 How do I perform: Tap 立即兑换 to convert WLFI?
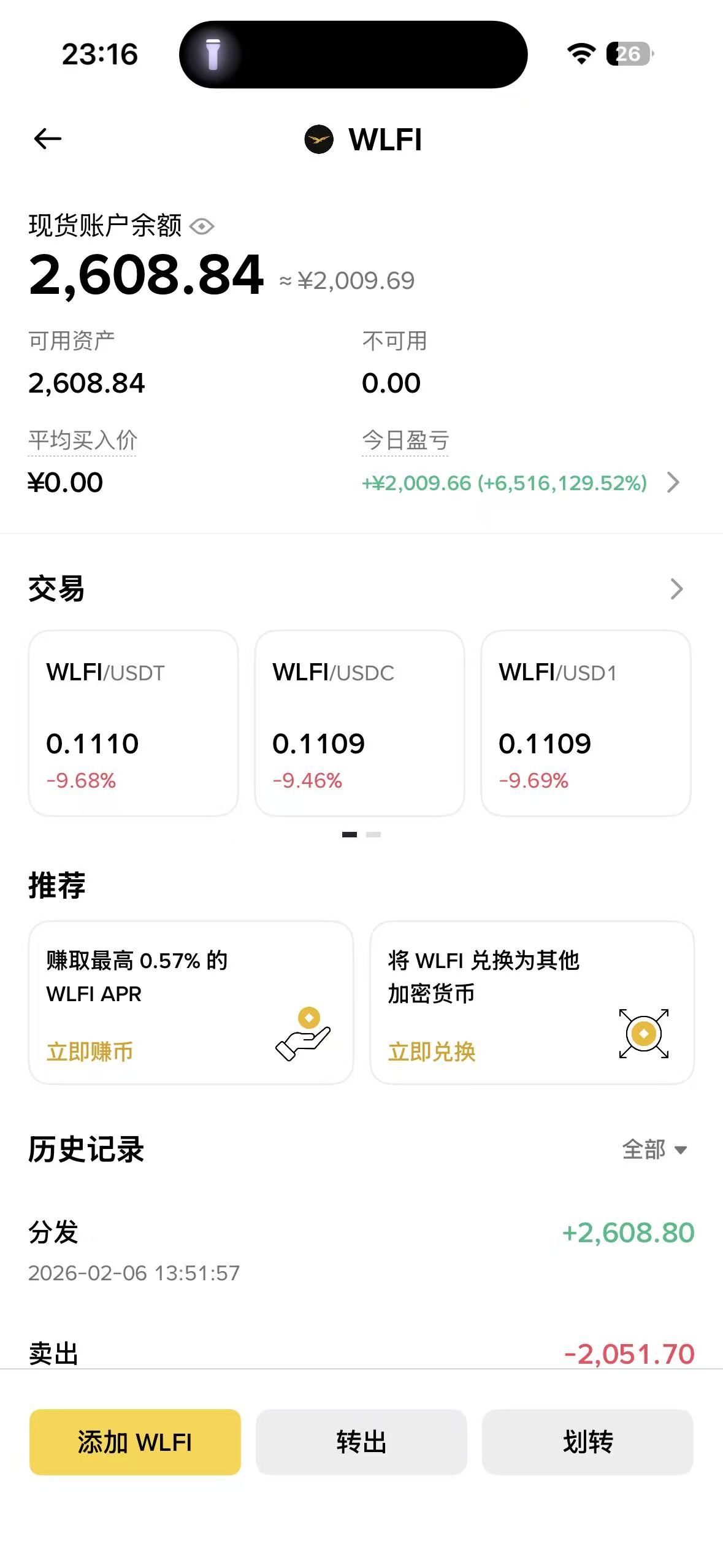432,1051
